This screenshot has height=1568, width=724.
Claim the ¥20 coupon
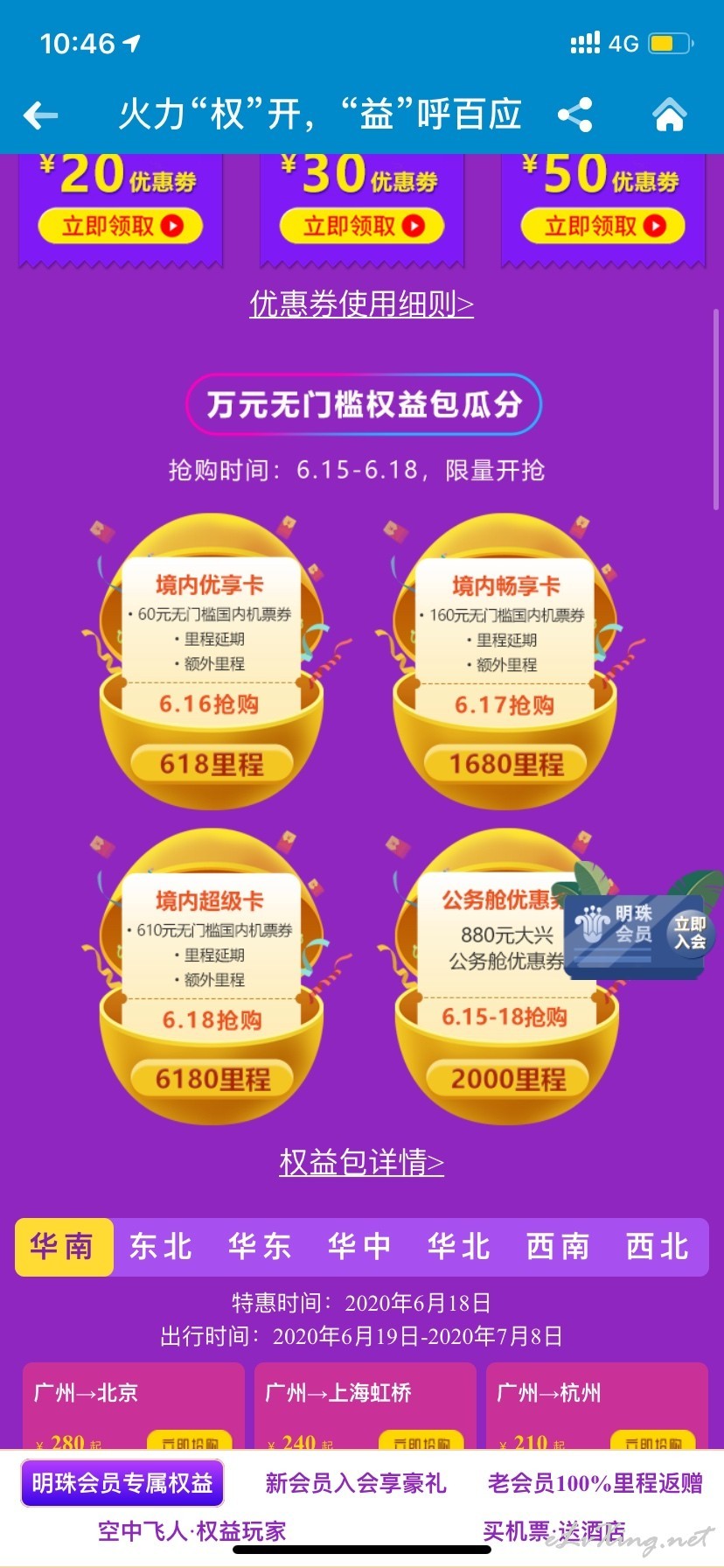[x=121, y=226]
